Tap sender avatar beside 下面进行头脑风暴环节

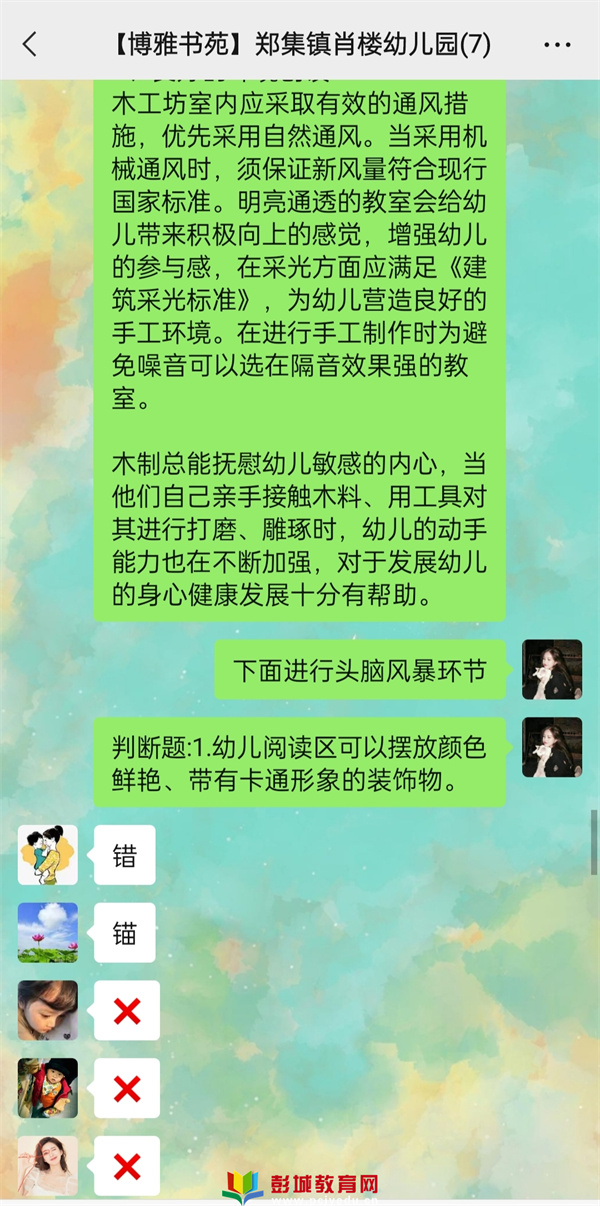pos(551,669)
